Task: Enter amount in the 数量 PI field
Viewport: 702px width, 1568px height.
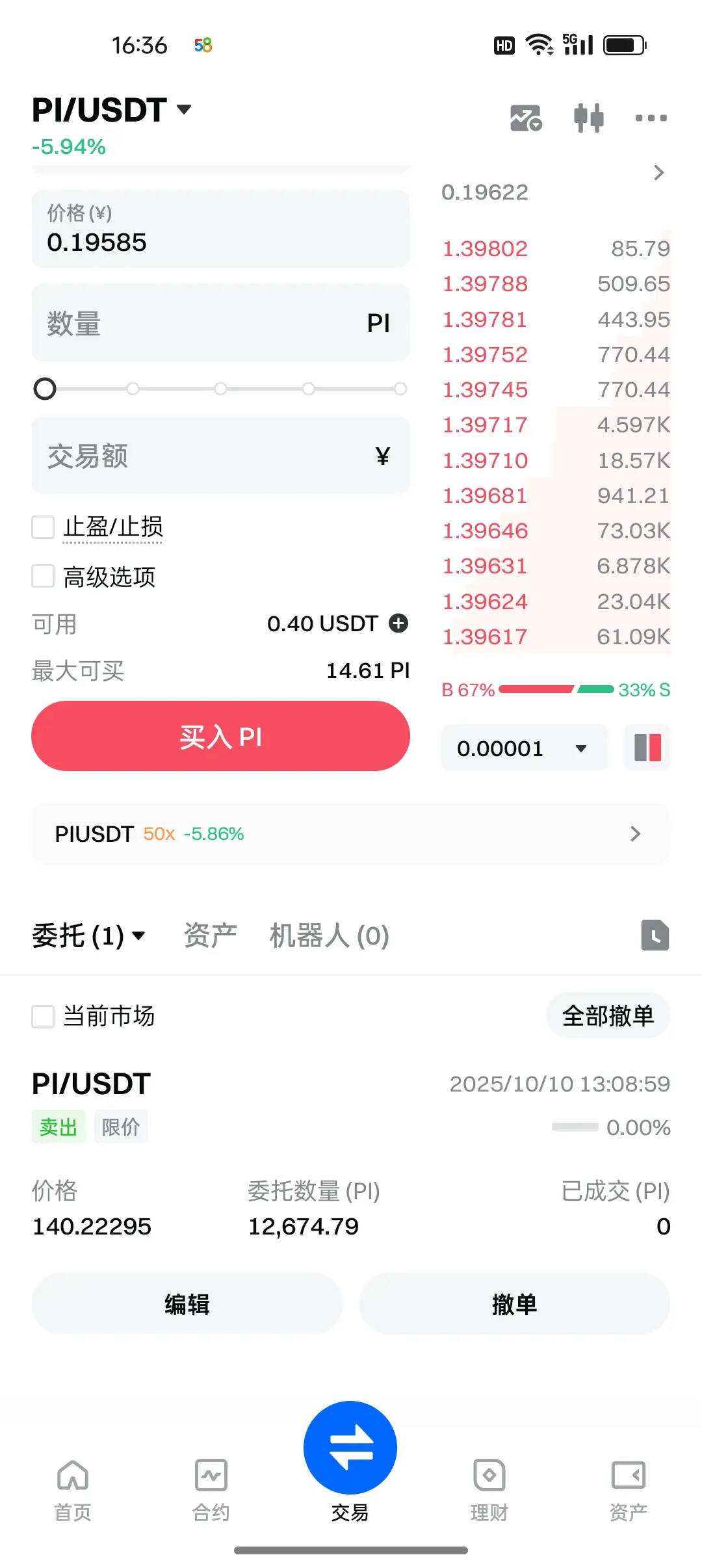Action: (x=220, y=323)
